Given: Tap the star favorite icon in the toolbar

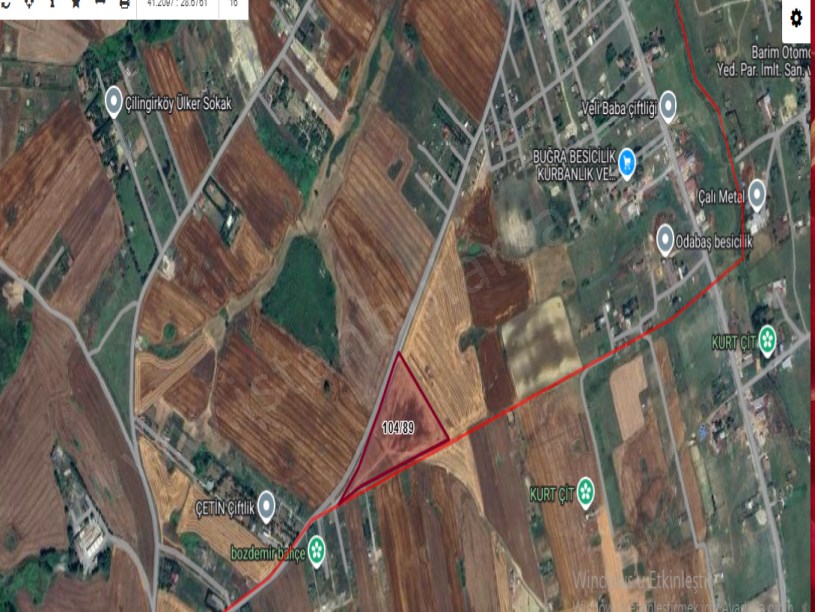Looking at the screenshot, I should [76, 4].
